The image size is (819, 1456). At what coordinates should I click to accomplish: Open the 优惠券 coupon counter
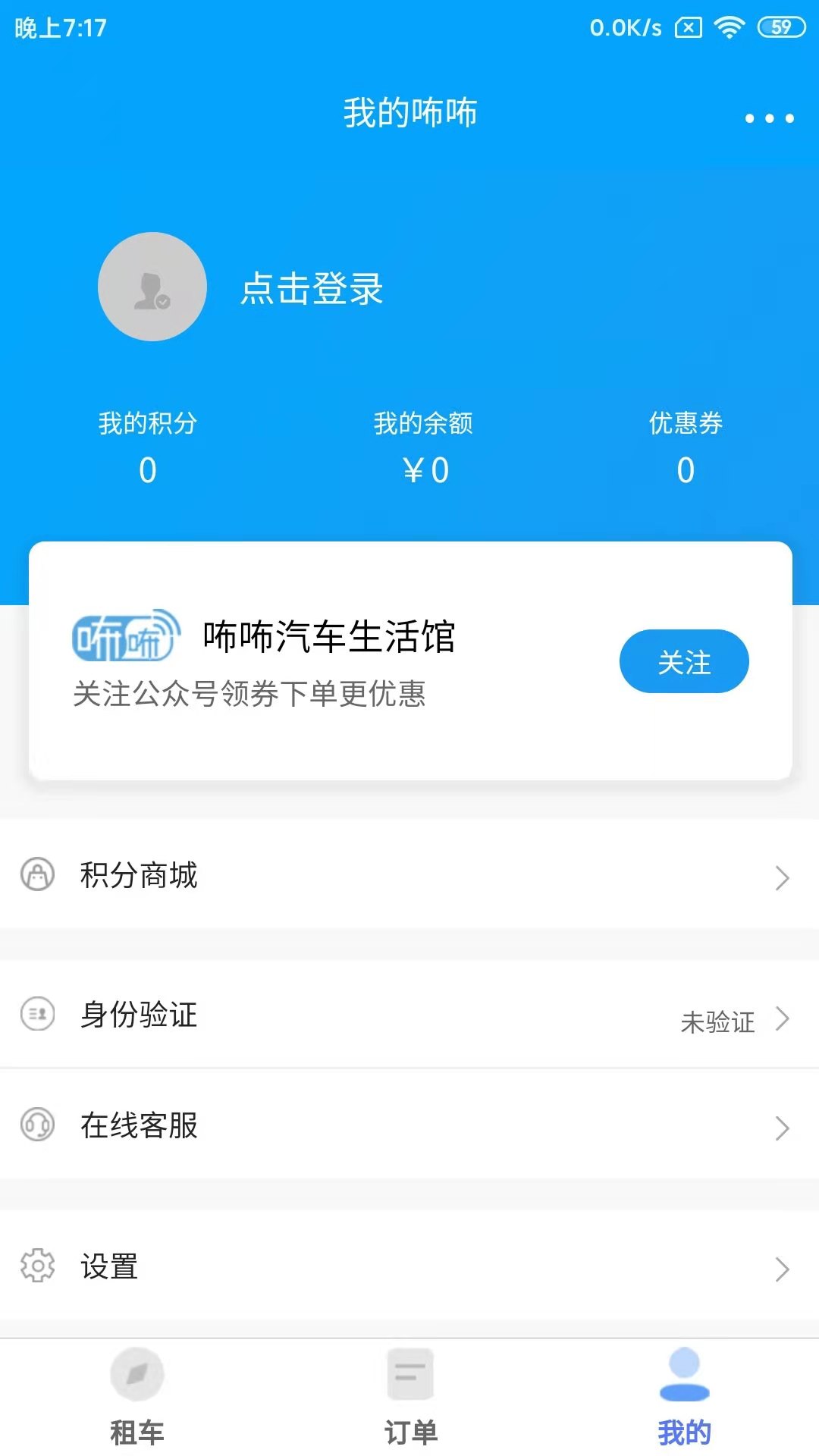click(685, 447)
